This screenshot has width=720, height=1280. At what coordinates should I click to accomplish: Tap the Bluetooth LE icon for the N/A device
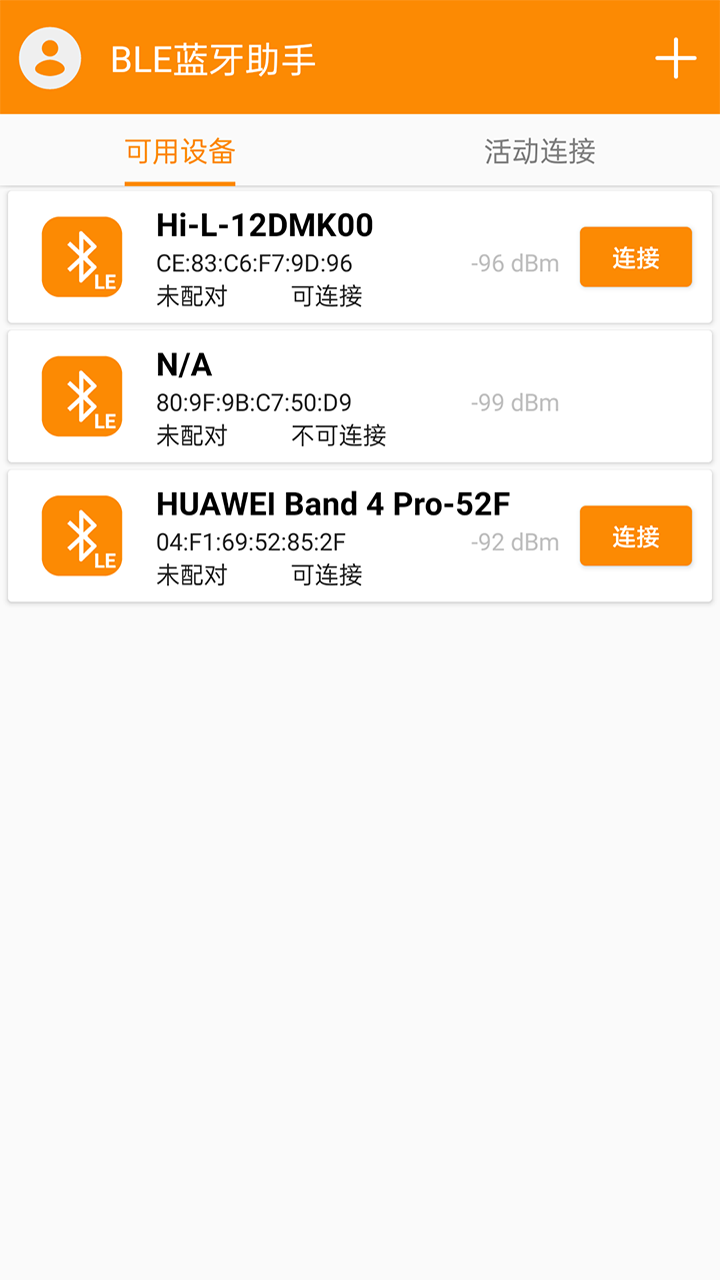[x=81, y=395]
